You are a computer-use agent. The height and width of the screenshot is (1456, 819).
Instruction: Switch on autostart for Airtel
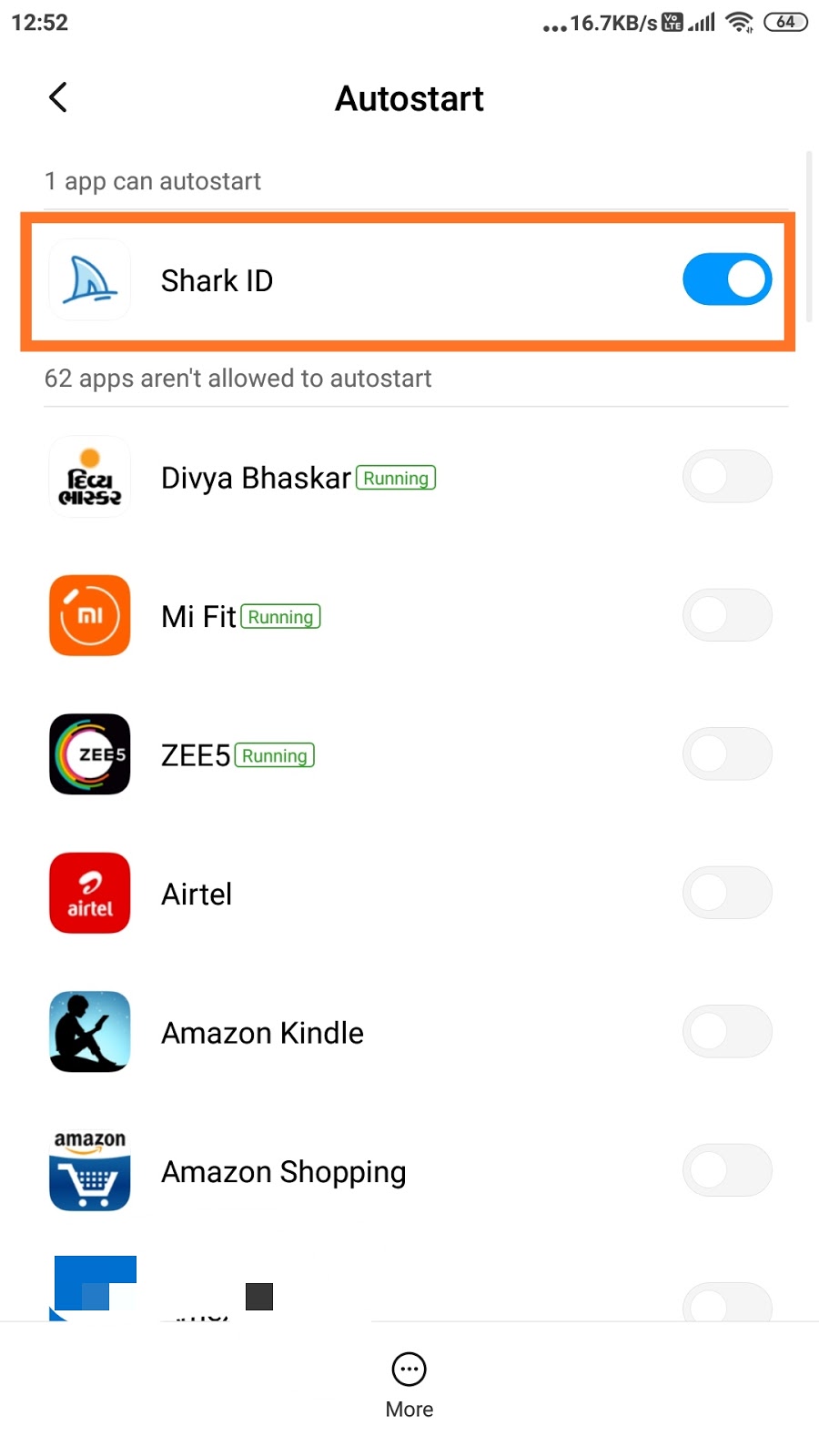click(726, 893)
